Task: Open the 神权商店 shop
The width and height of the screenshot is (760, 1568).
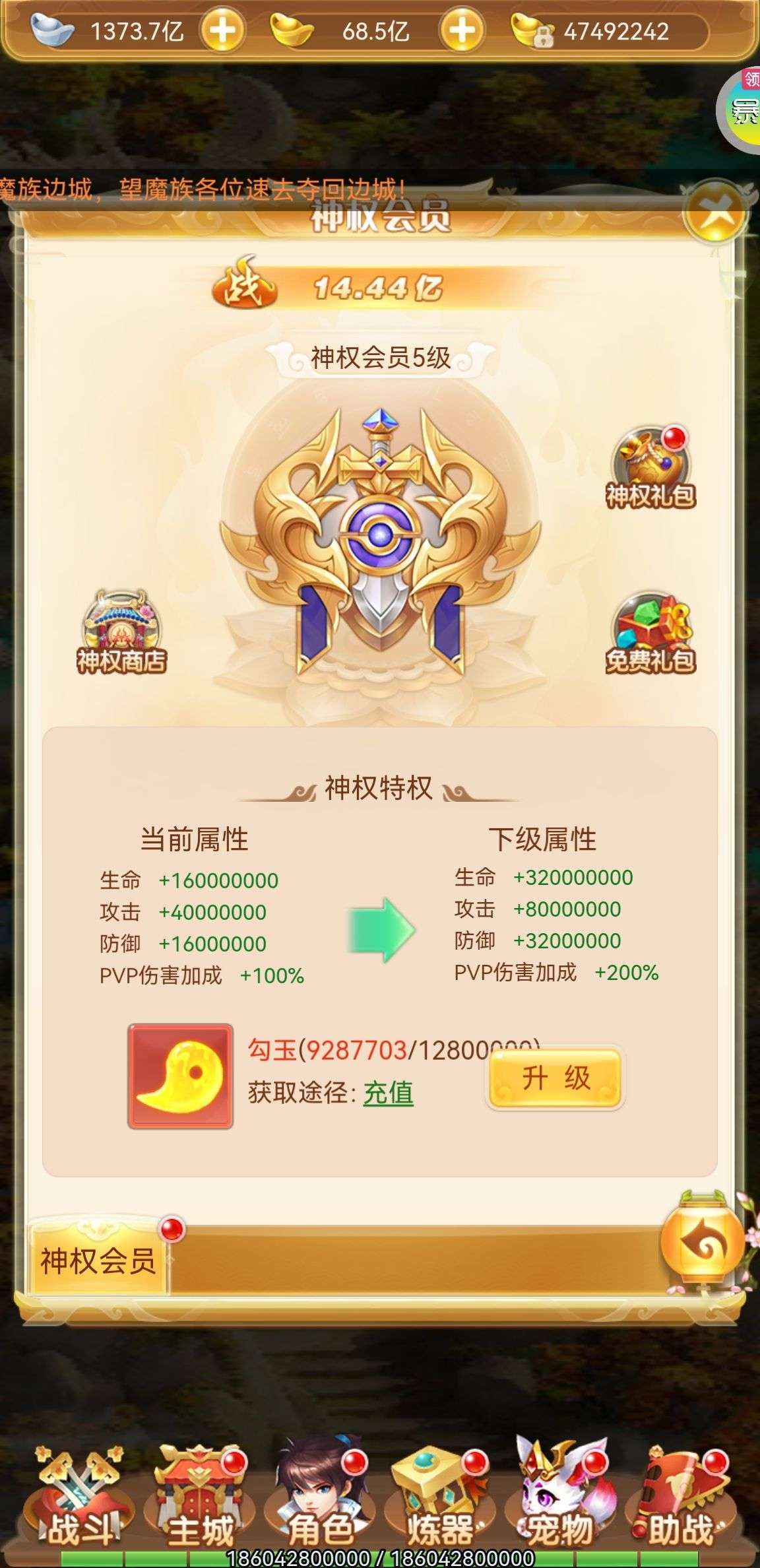Action: (x=121, y=632)
